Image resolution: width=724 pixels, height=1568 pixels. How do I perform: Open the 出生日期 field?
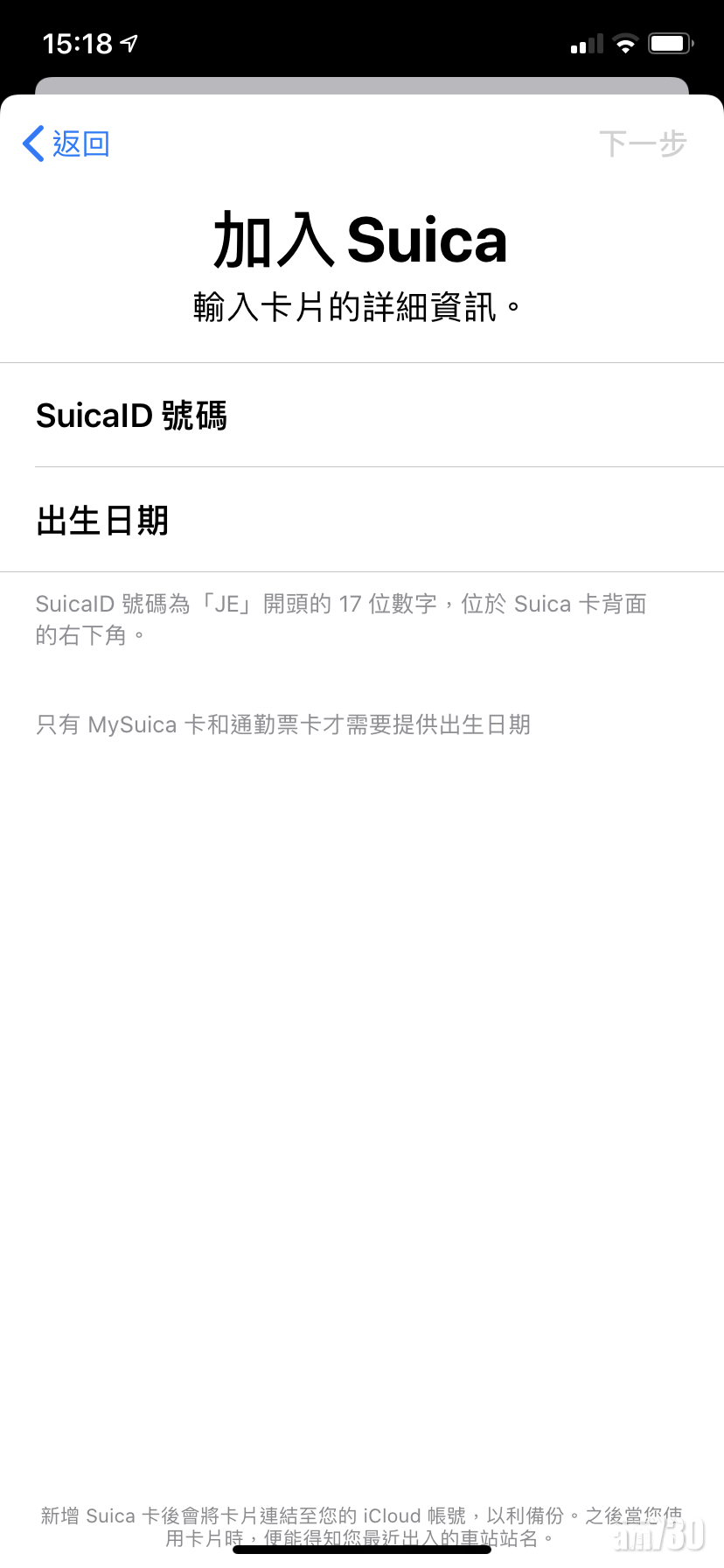click(362, 521)
